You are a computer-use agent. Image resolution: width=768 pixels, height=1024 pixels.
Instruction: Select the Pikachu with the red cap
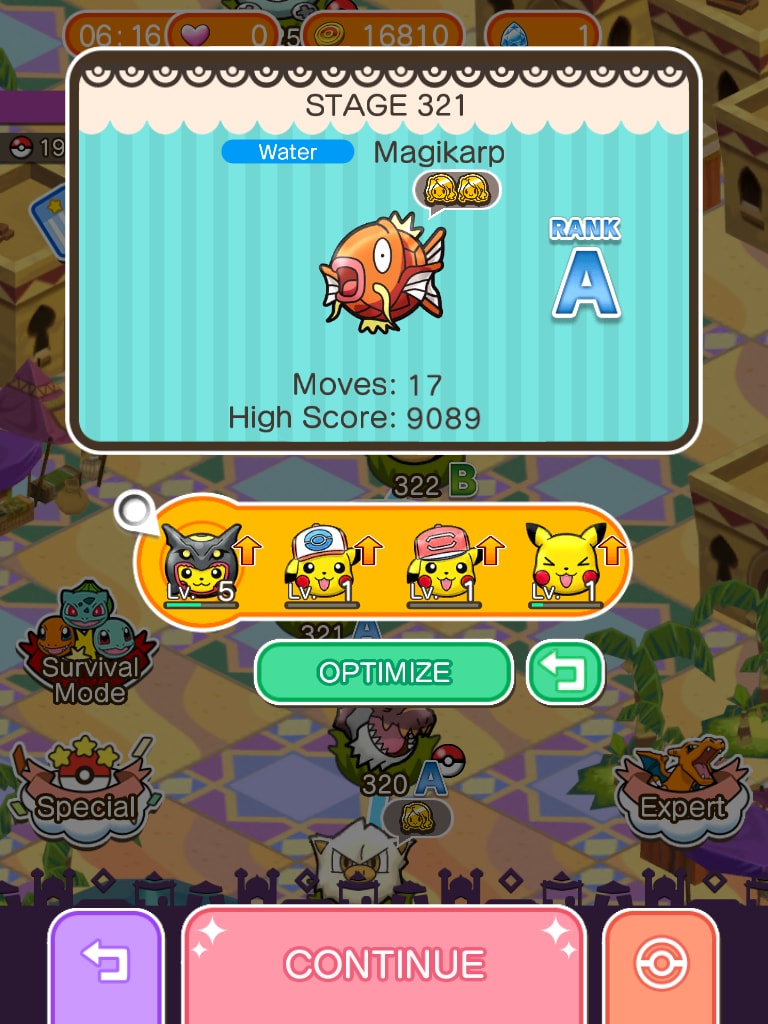click(x=443, y=564)
